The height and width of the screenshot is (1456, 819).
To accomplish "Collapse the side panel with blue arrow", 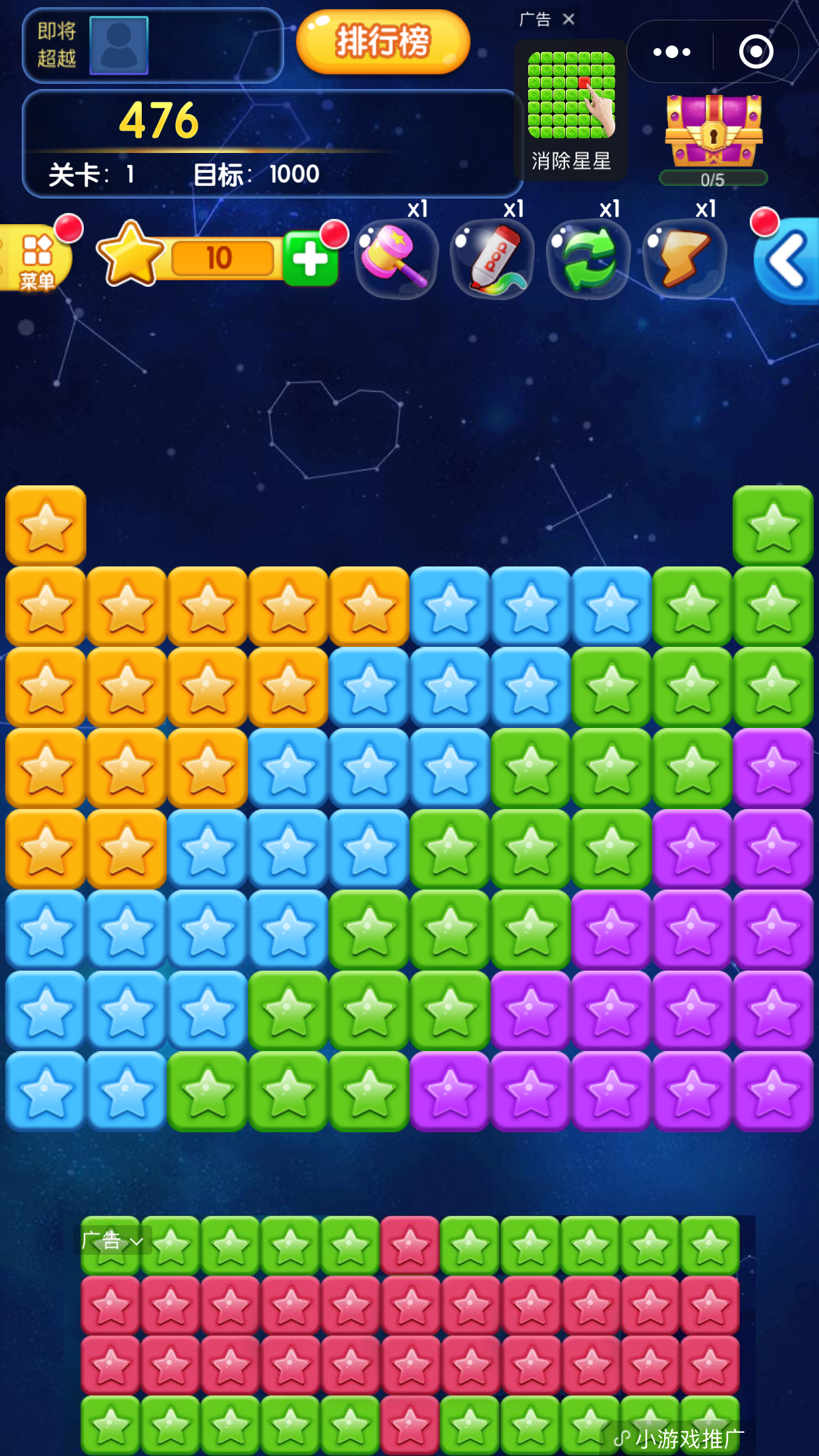I will pyautogui.click(x=789, y=260).
